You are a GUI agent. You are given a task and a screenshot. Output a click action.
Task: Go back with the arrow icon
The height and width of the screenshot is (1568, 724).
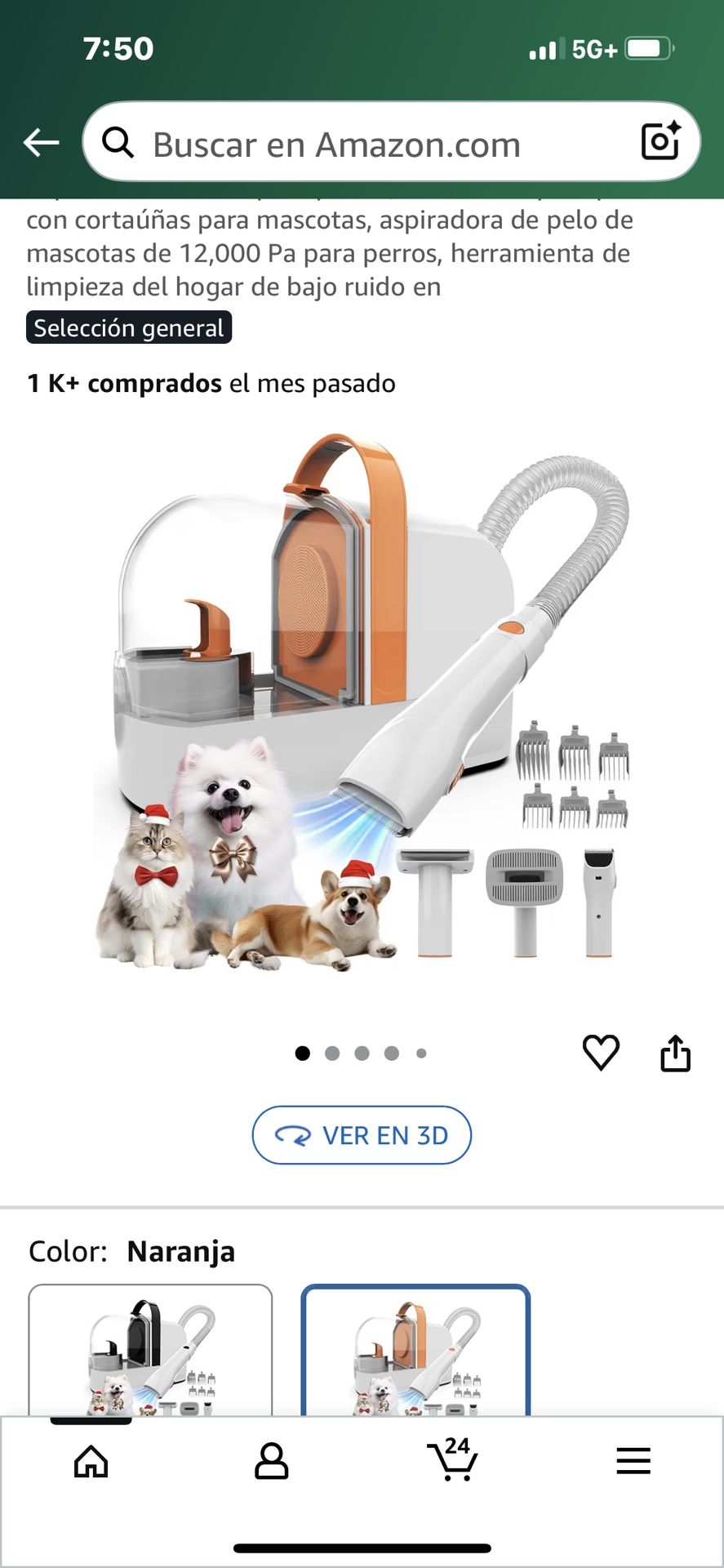pyautogui.click(x=41, y=143)
